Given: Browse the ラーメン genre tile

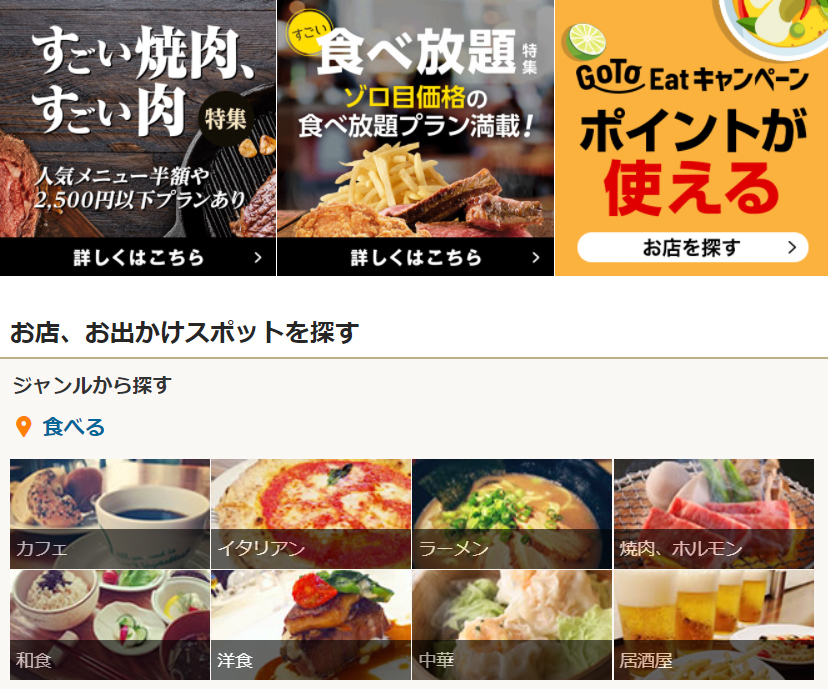Looking at the screenshot, I should coord(512,514).
